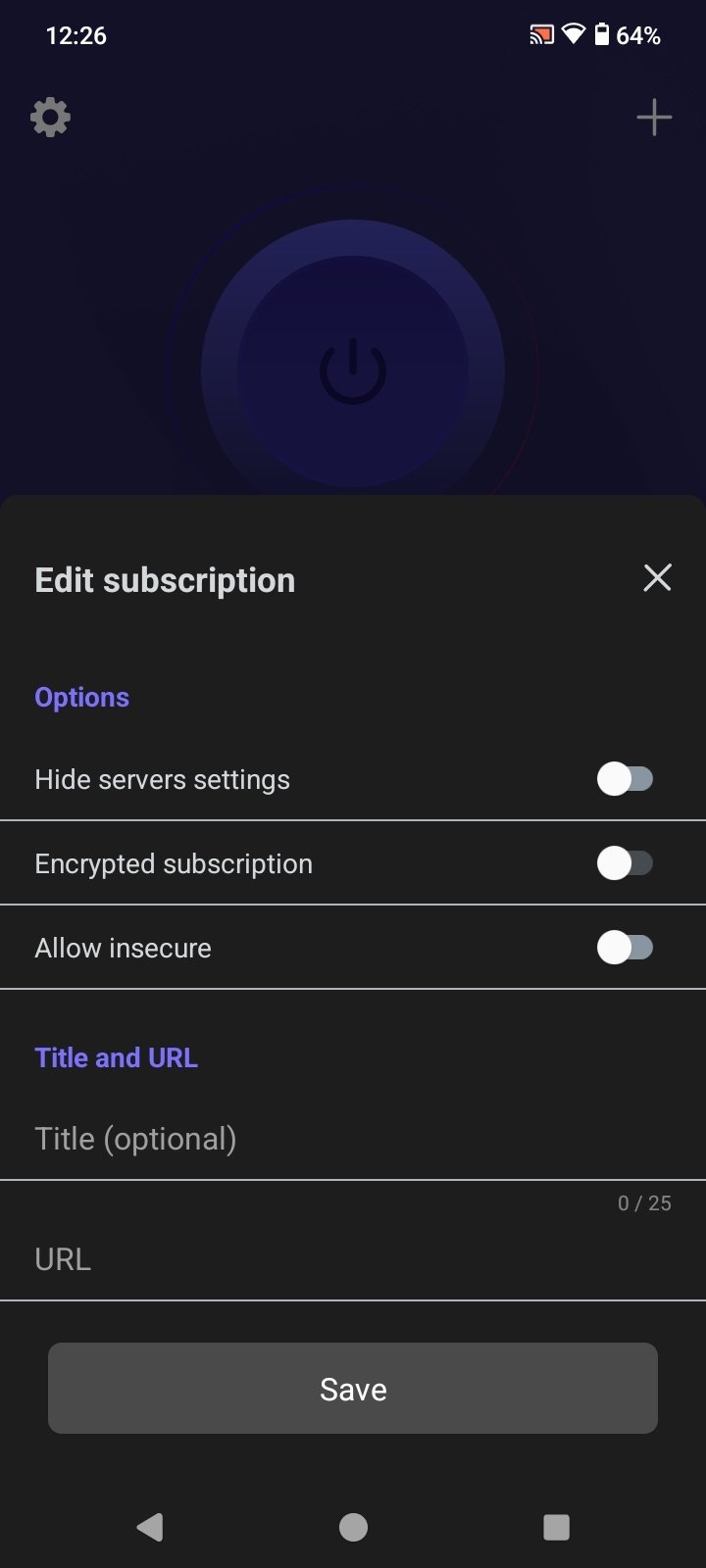This screenshot has width=706, height=1568.
Task: Go back with the system back button
Action: tap(150, 1527)
